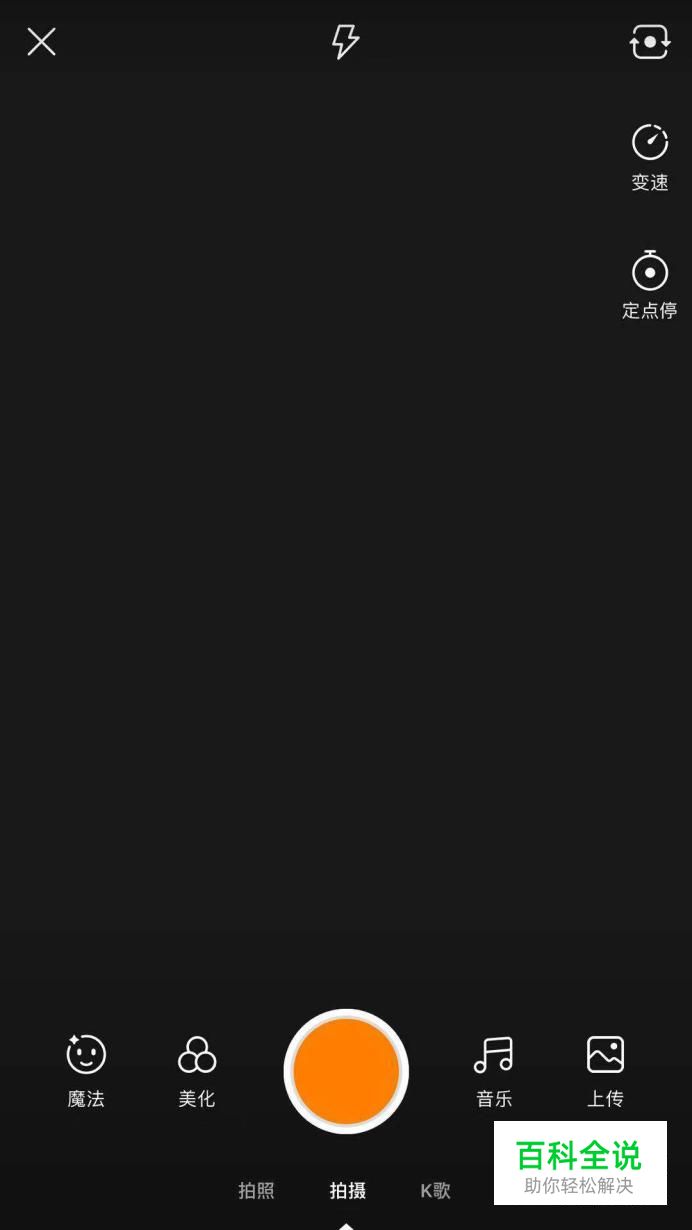Image resolution: width=692 pixels, height=1230 pixels.
Task: Open the 美化 beautify filters
Action: coord(197,1072)
